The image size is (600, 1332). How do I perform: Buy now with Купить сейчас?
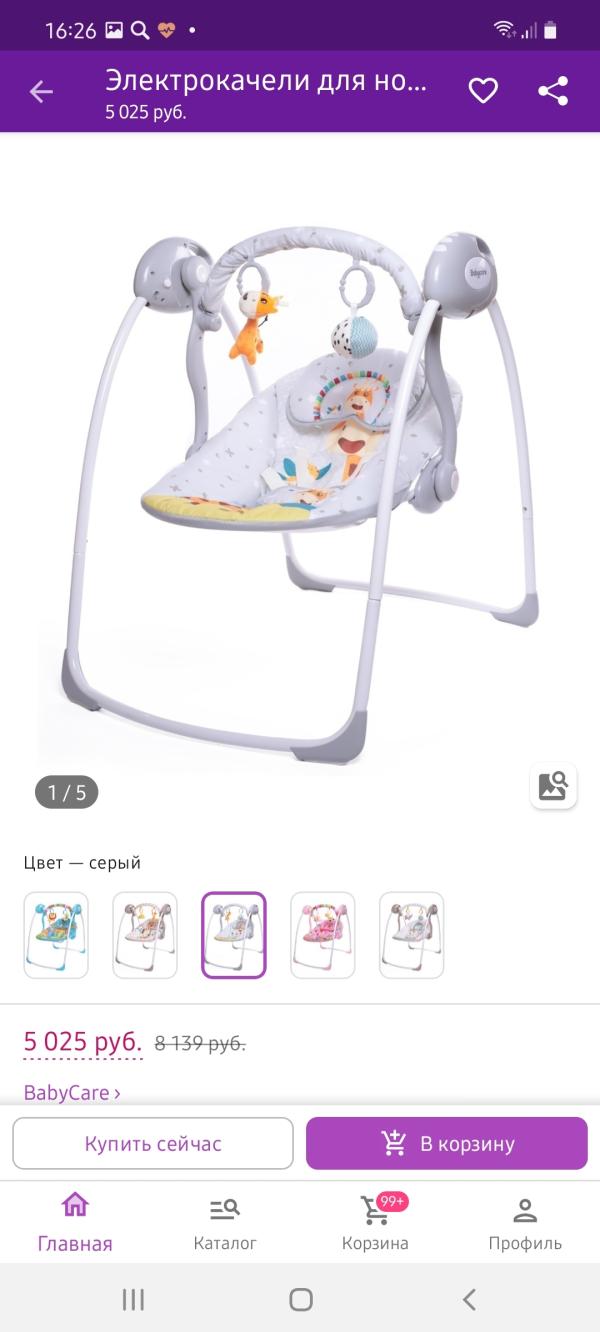click(153, 1143)
